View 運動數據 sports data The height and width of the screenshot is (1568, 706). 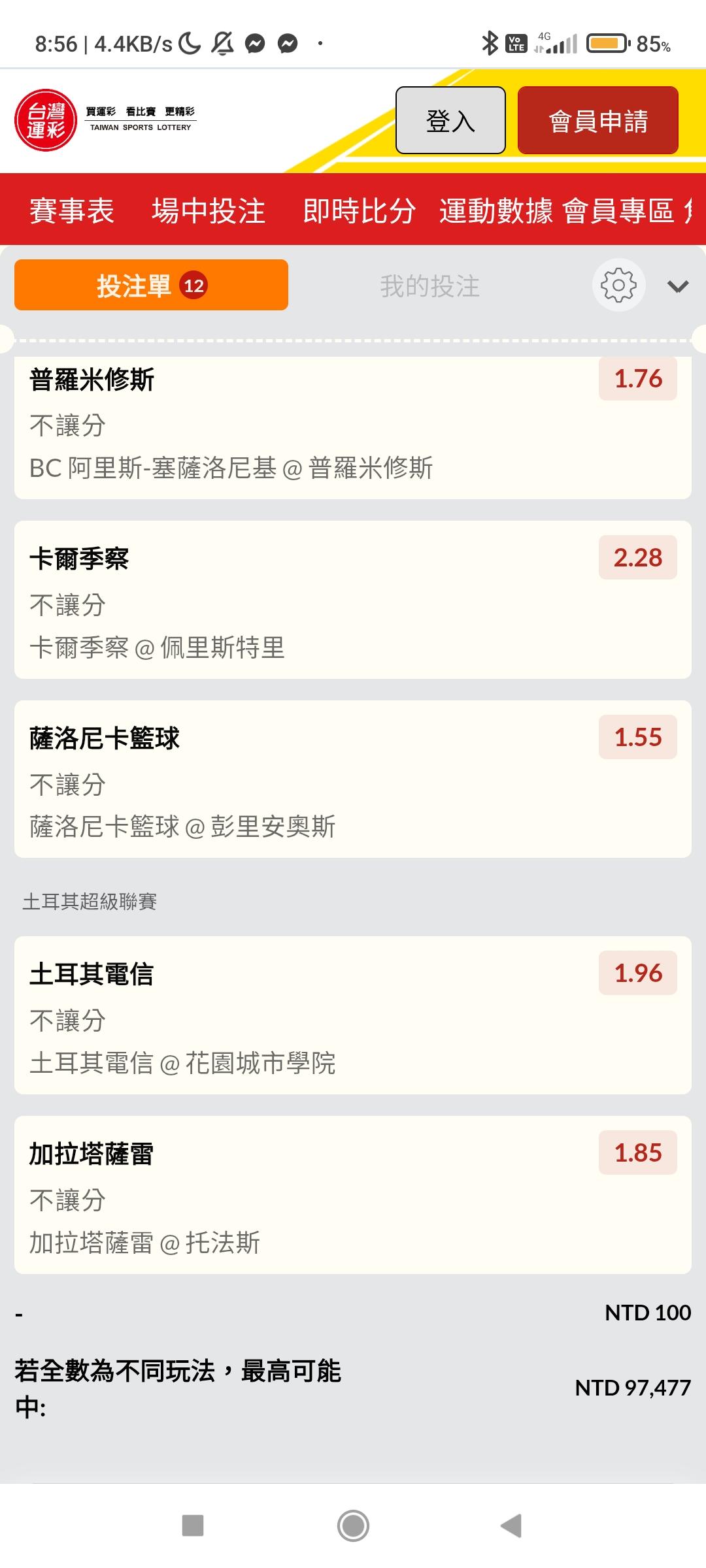click(496, 210)
